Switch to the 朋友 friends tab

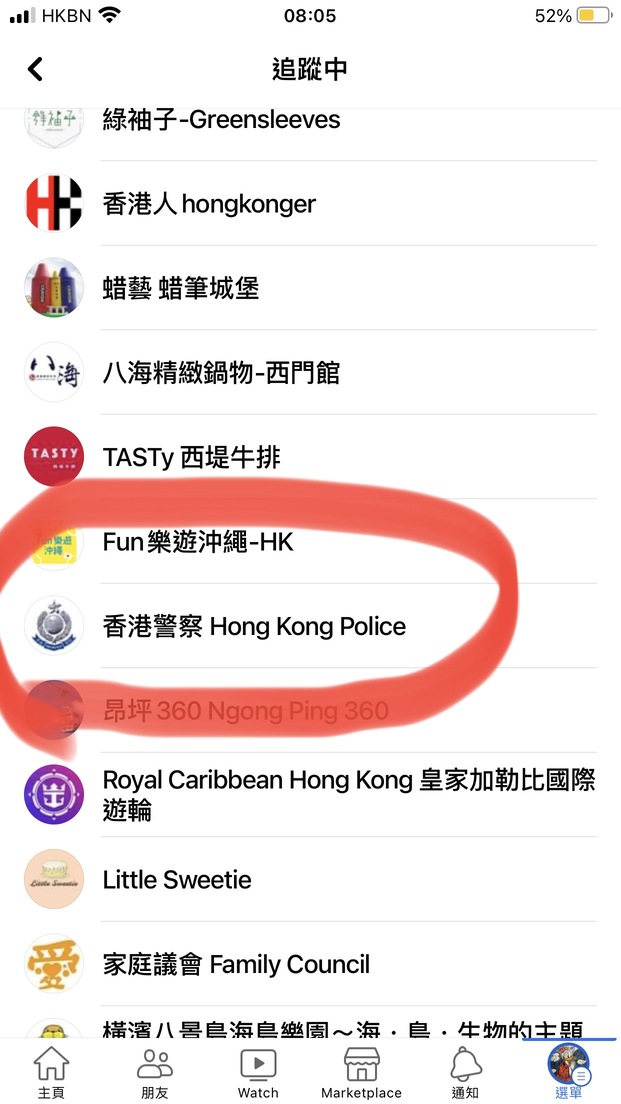tap(155, 1072)
